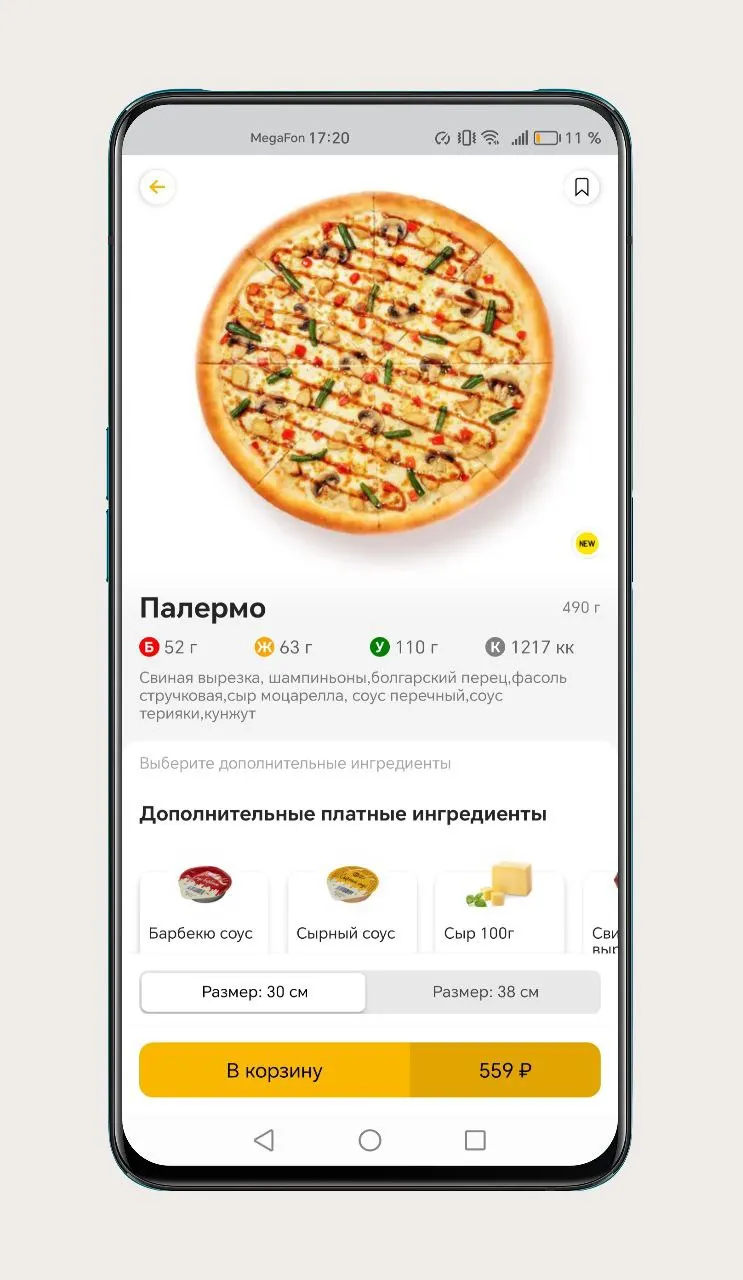The height and width of the screenshot is (1280, 743).
Task: Bookmark the Палермо pizza
Action: coord(582,187)
